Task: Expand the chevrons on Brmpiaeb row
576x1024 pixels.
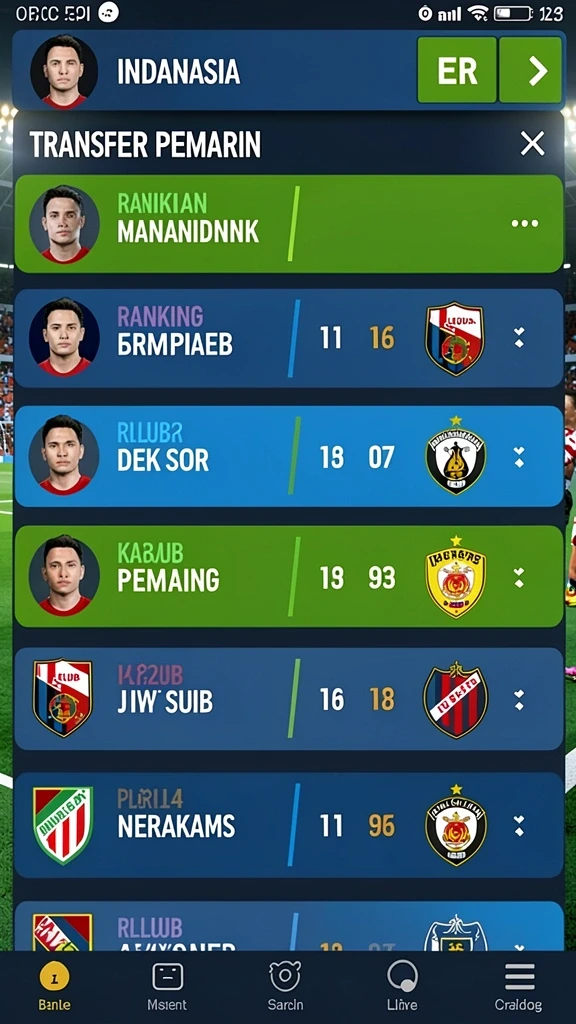Action: tap(519, 338)
